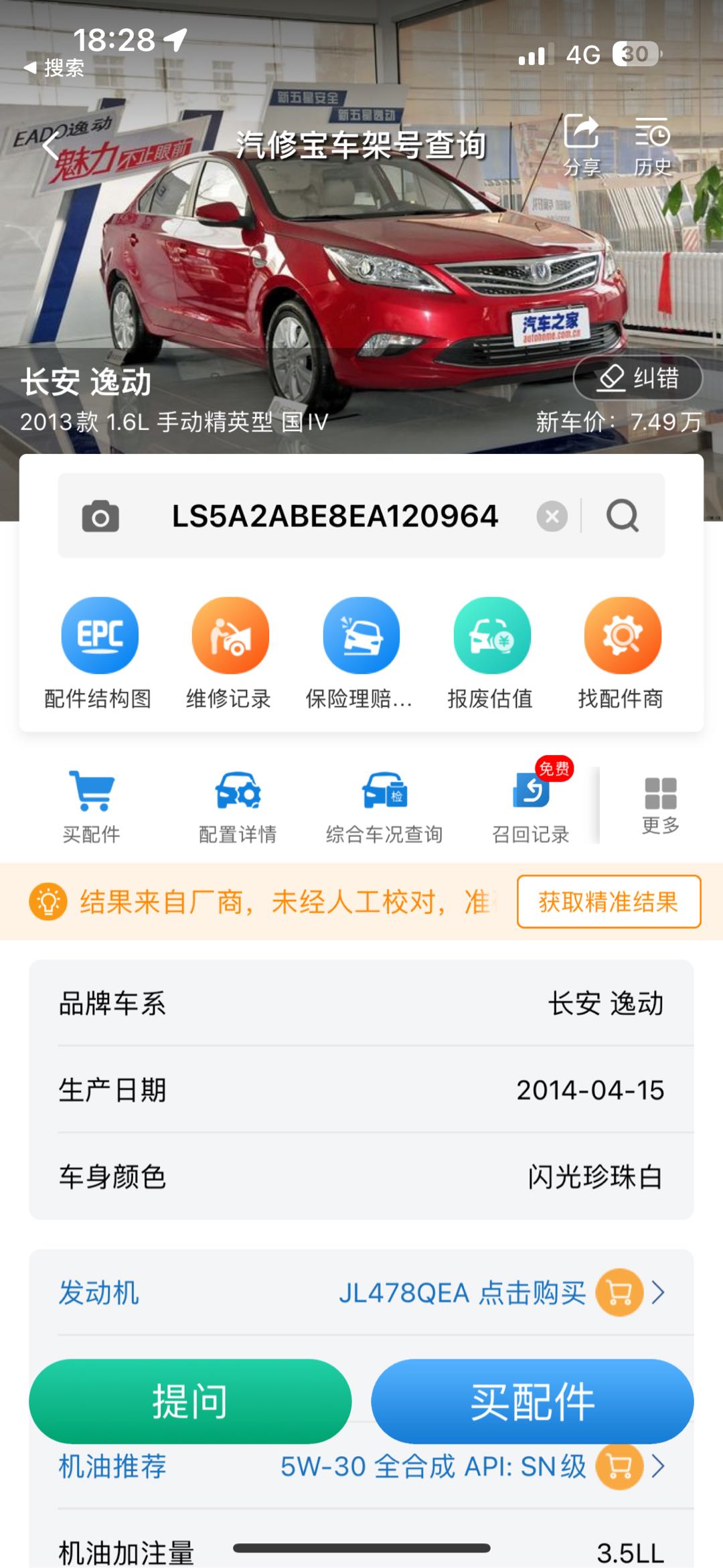723x1568 pixels.
Task: Tap 获取精准结果 button
Action: 609,902
